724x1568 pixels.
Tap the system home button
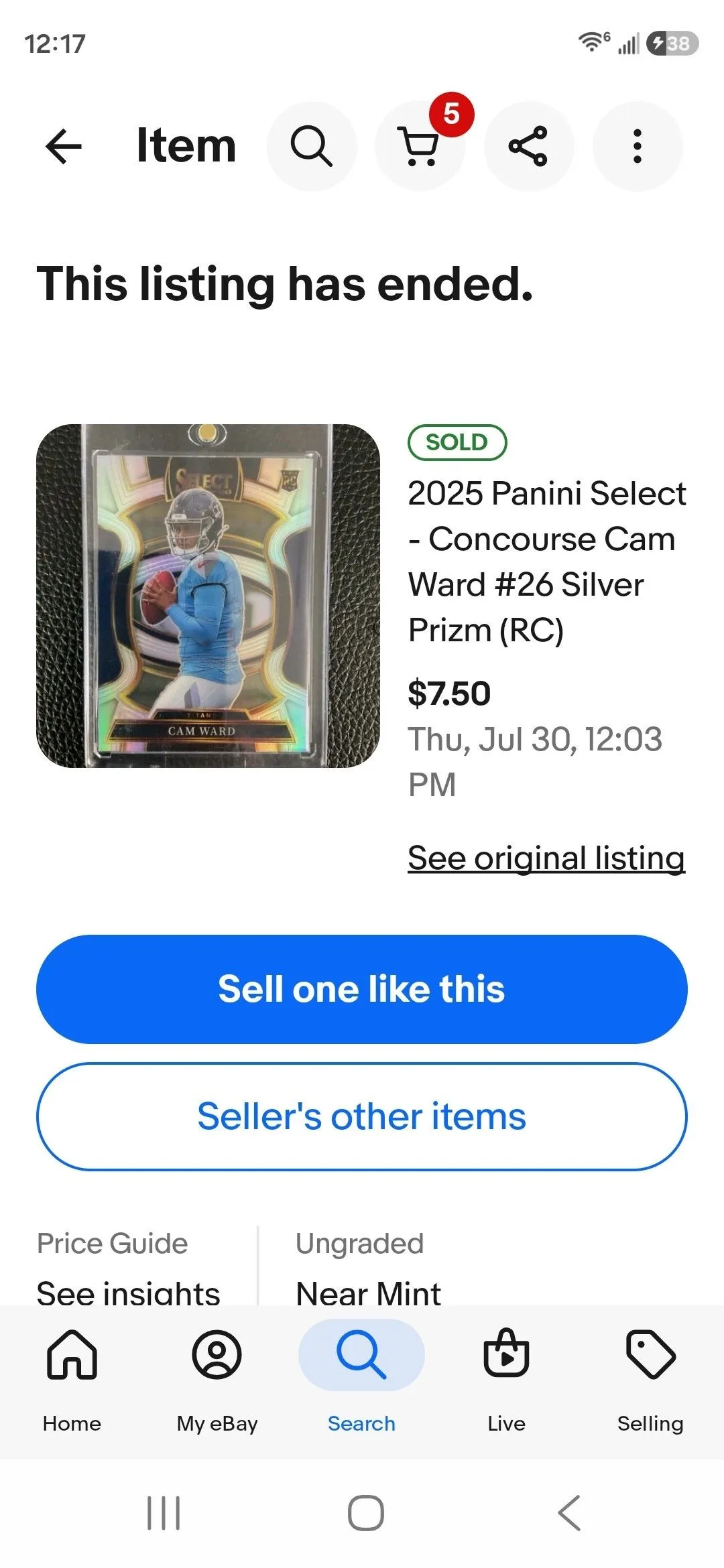366,1513
